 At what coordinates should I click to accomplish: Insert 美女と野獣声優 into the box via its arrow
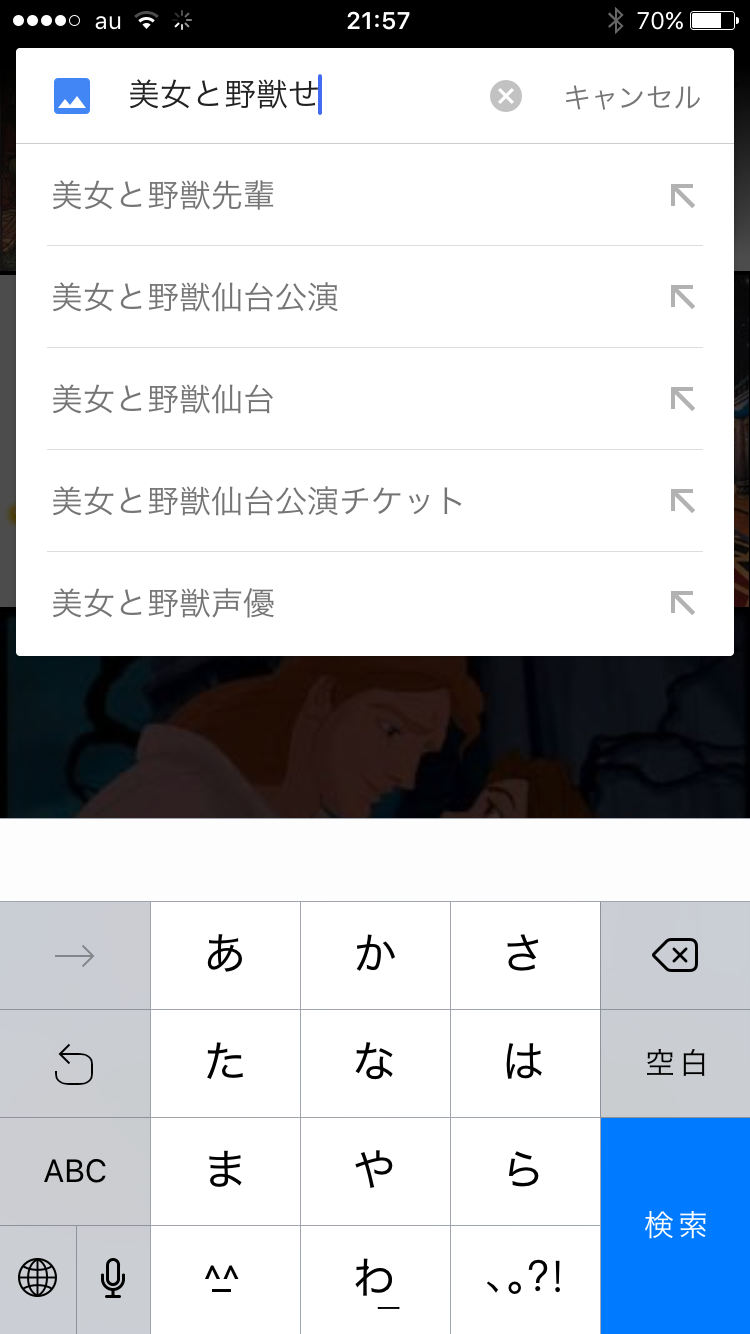point(682,603)
